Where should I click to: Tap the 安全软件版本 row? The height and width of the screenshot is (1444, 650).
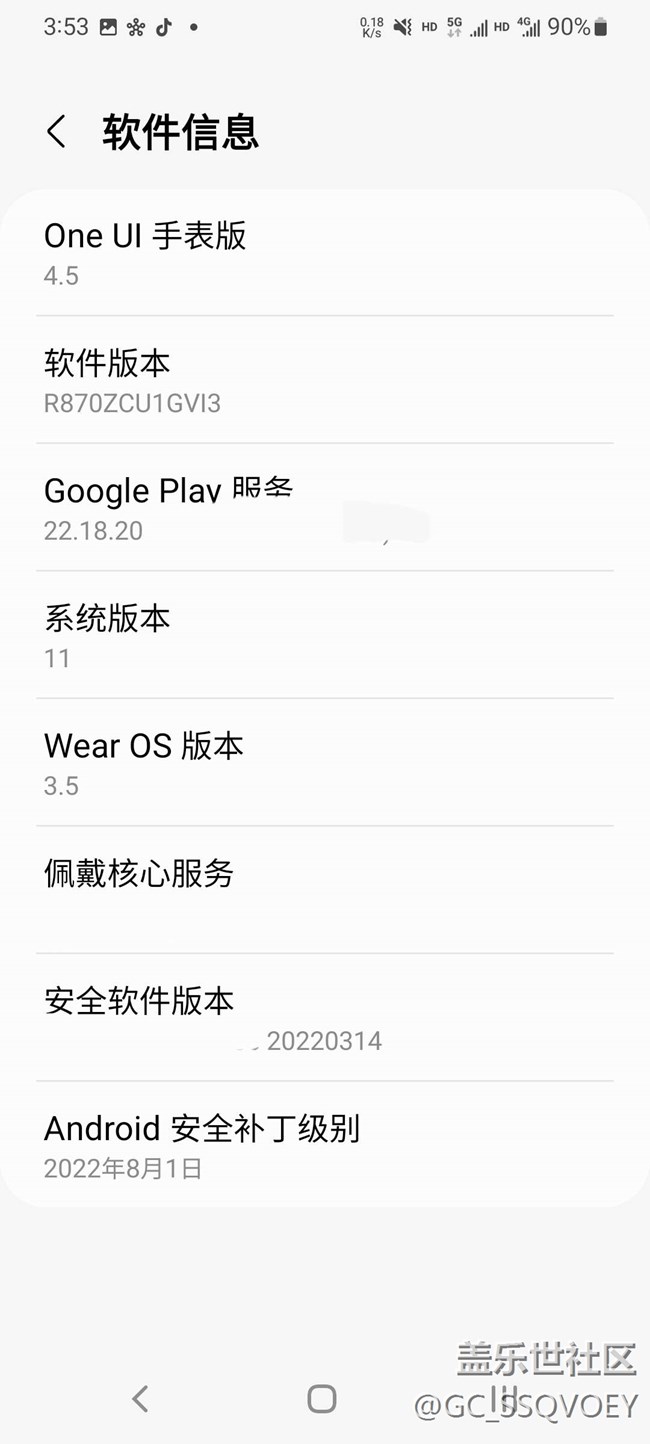point(324,1018)
